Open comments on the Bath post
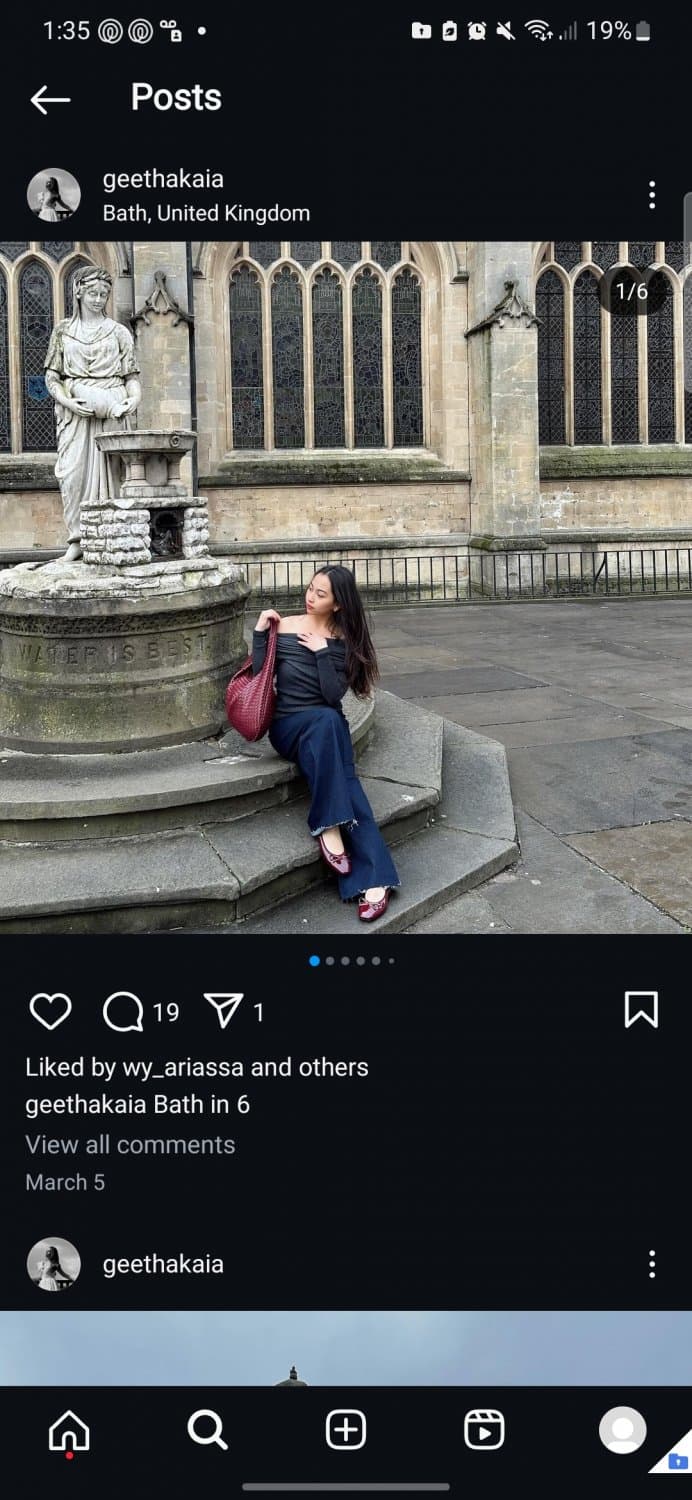 pos(124,1011)
